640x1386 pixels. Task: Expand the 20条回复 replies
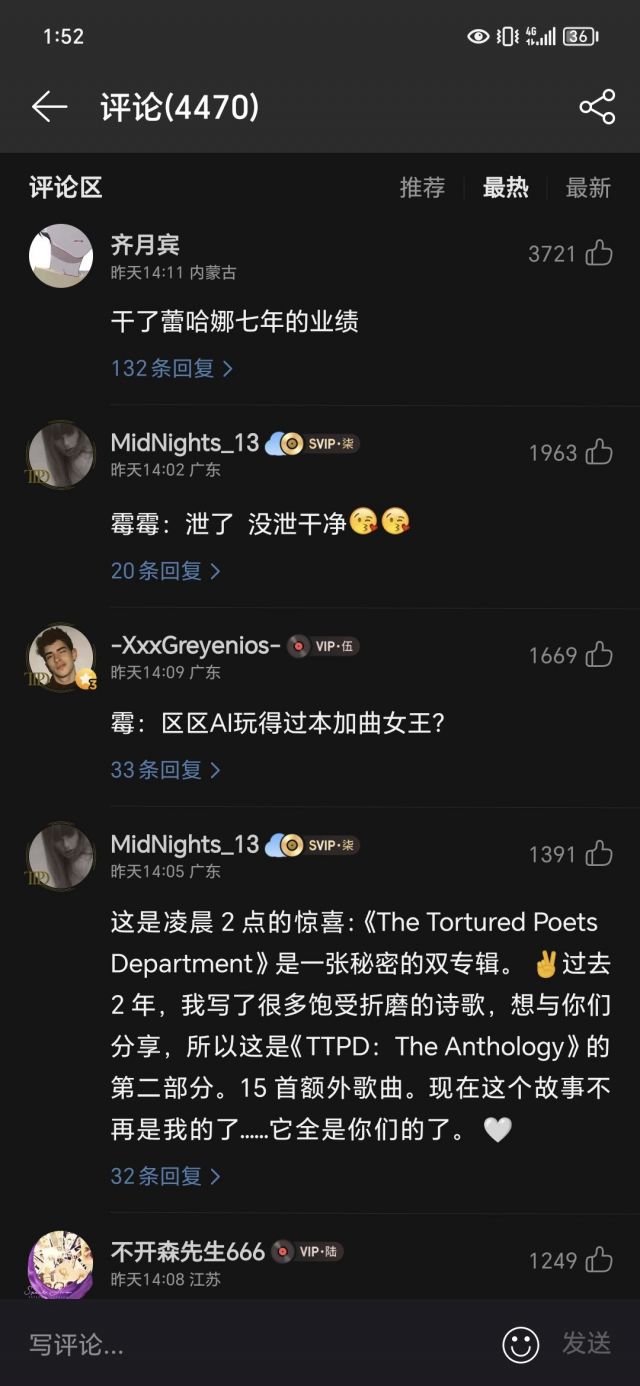click(x=165, y=571)
